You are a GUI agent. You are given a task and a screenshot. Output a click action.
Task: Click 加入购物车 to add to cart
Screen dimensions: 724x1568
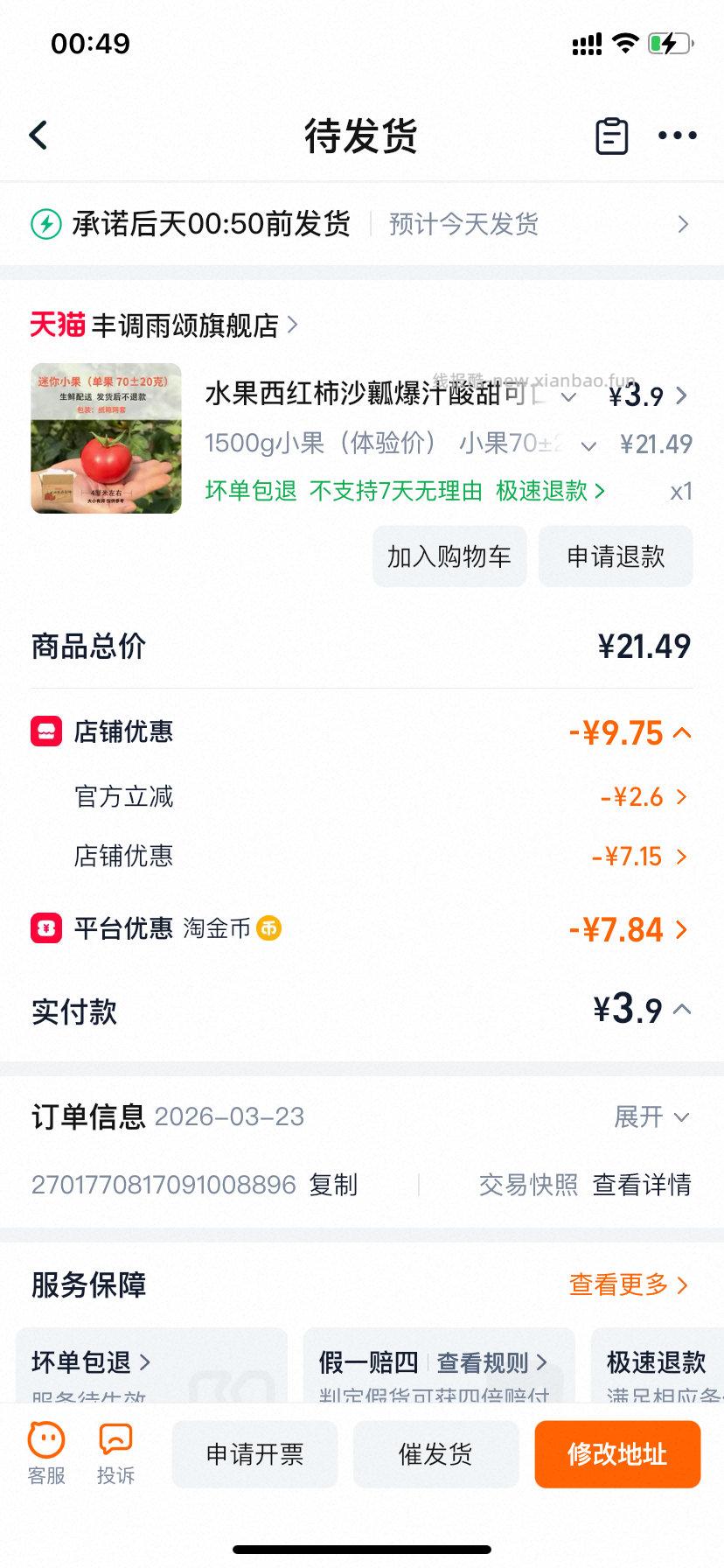pyautogui.click(x=449, y=556)
